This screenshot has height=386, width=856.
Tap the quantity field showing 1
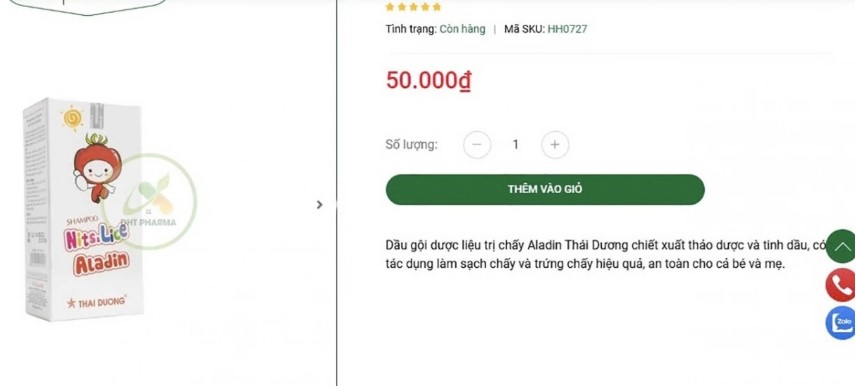(x=515, y=145)
